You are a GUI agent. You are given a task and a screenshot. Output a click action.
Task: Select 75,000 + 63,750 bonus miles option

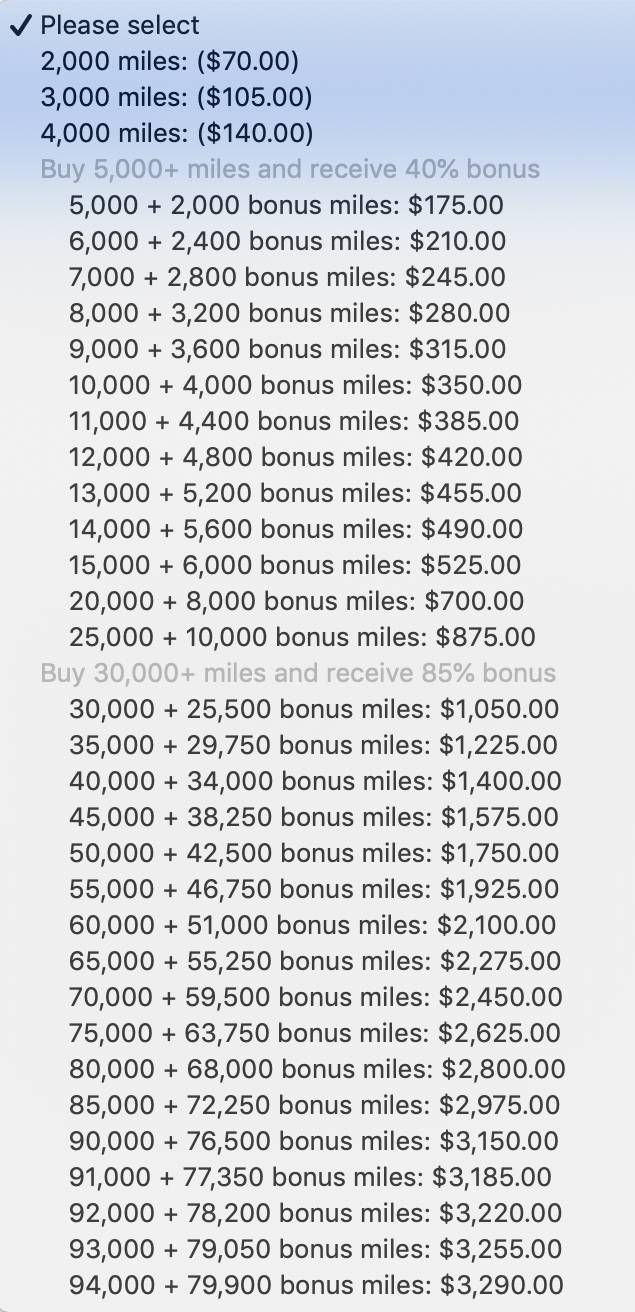click(x=317, y=1033)
